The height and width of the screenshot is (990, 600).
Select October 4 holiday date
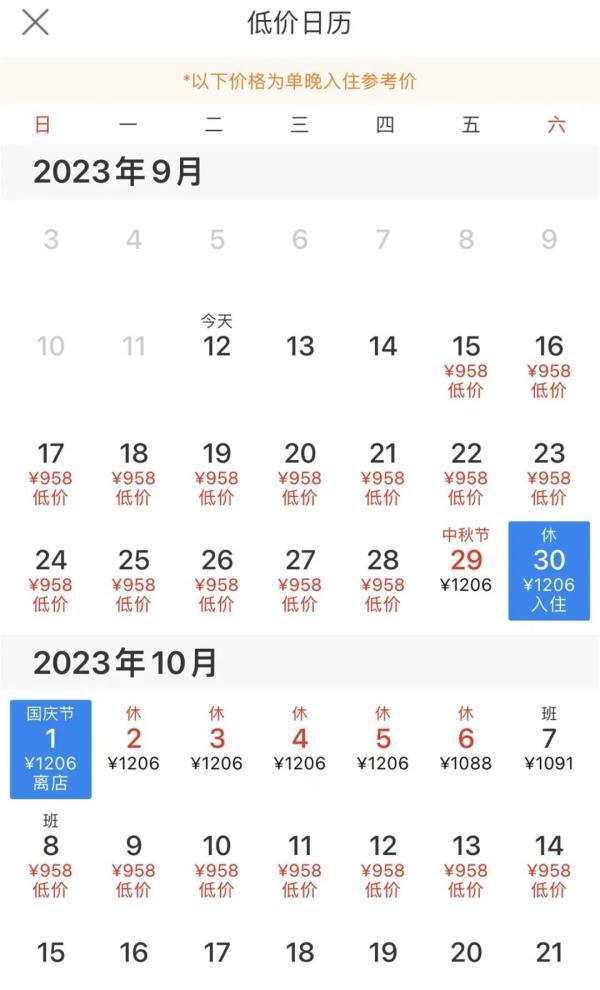[x=300, y=745]
